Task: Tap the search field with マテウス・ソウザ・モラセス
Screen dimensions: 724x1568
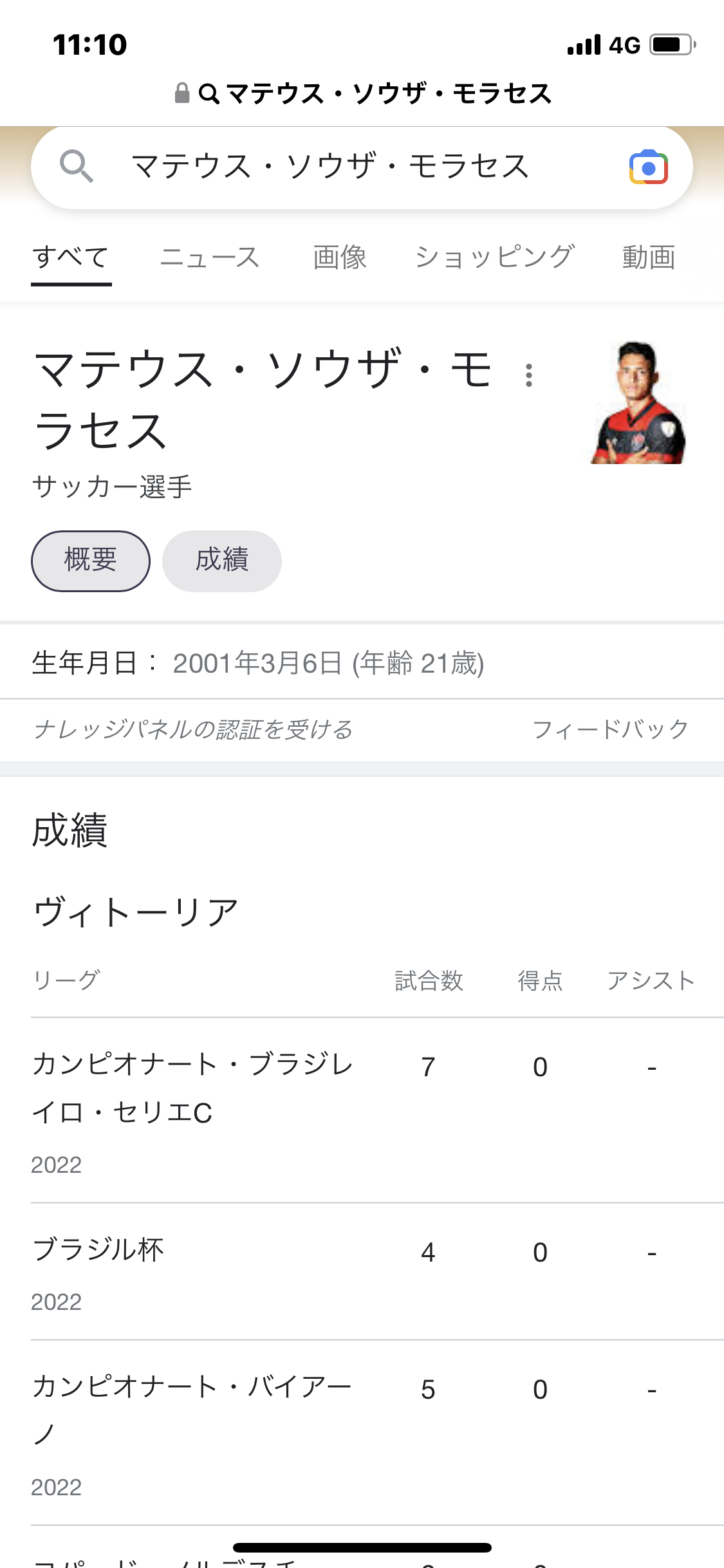Action: (330, 167)
